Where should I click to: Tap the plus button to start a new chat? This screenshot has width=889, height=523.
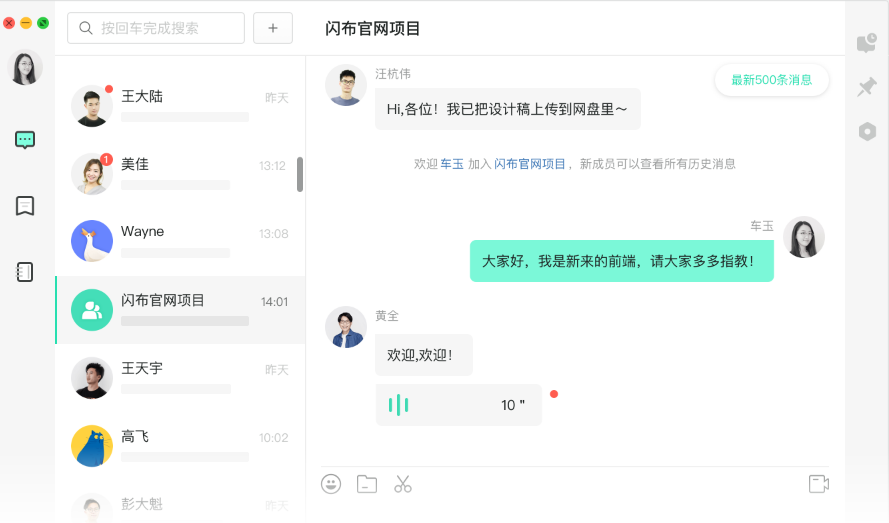(x=272, y=28)
